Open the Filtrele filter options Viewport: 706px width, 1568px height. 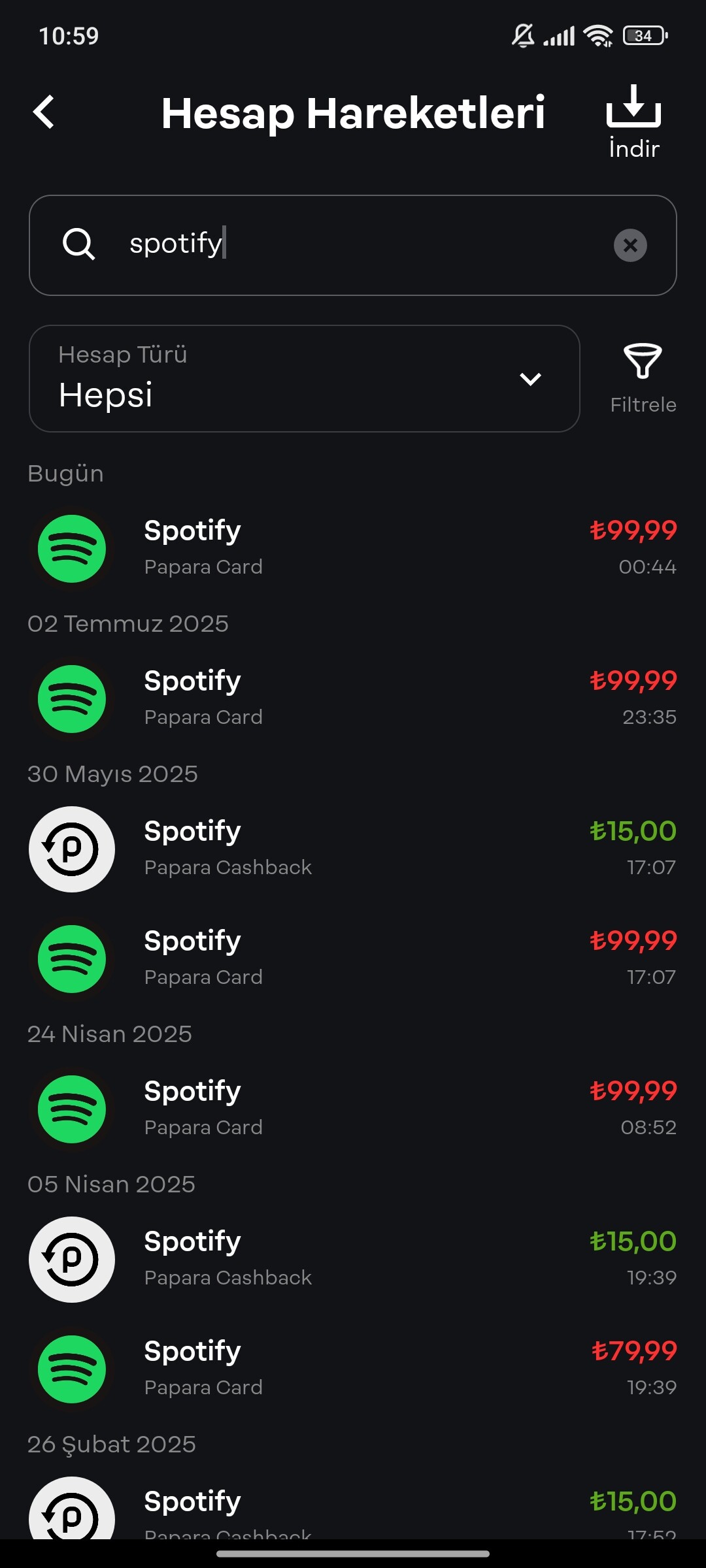pos(643,379)
